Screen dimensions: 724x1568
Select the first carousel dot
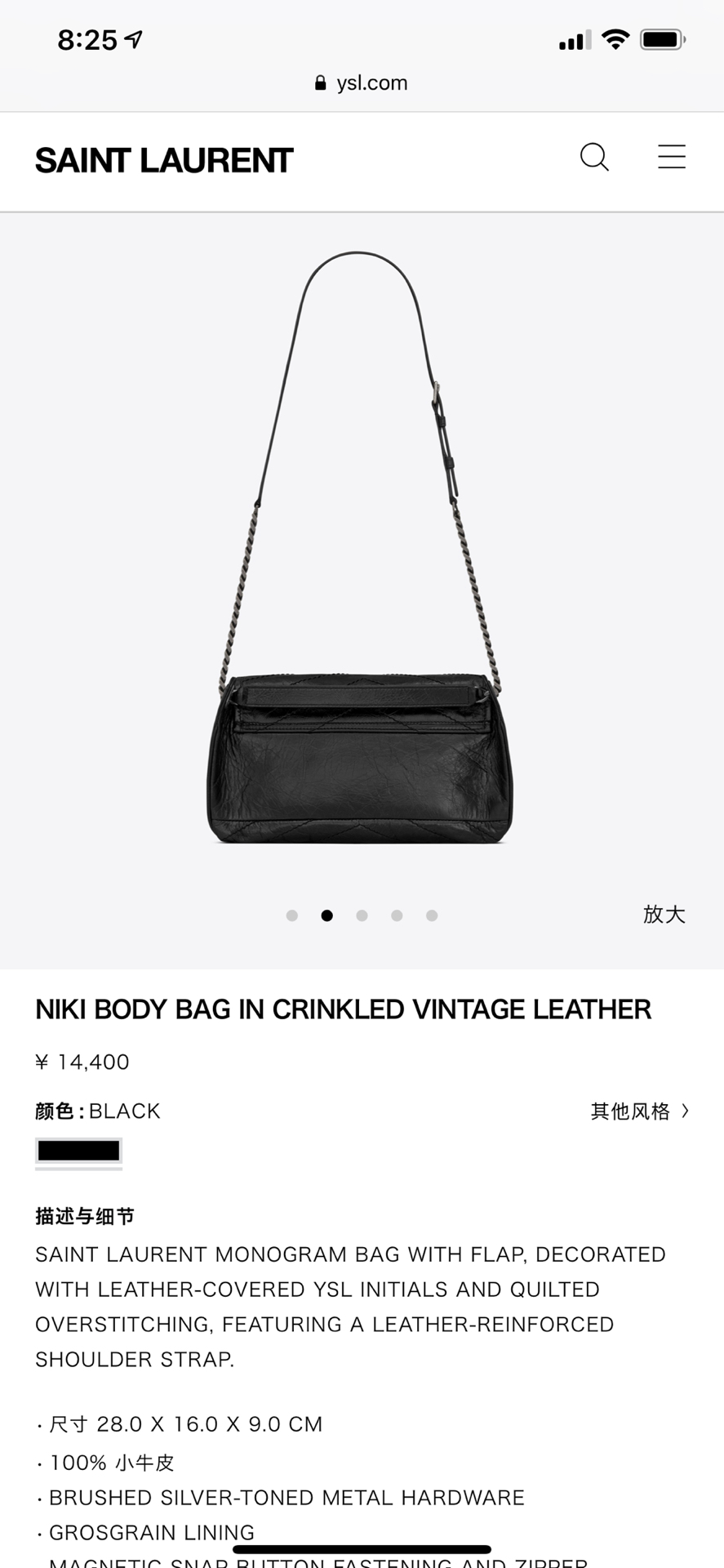(x=292, y=915)
